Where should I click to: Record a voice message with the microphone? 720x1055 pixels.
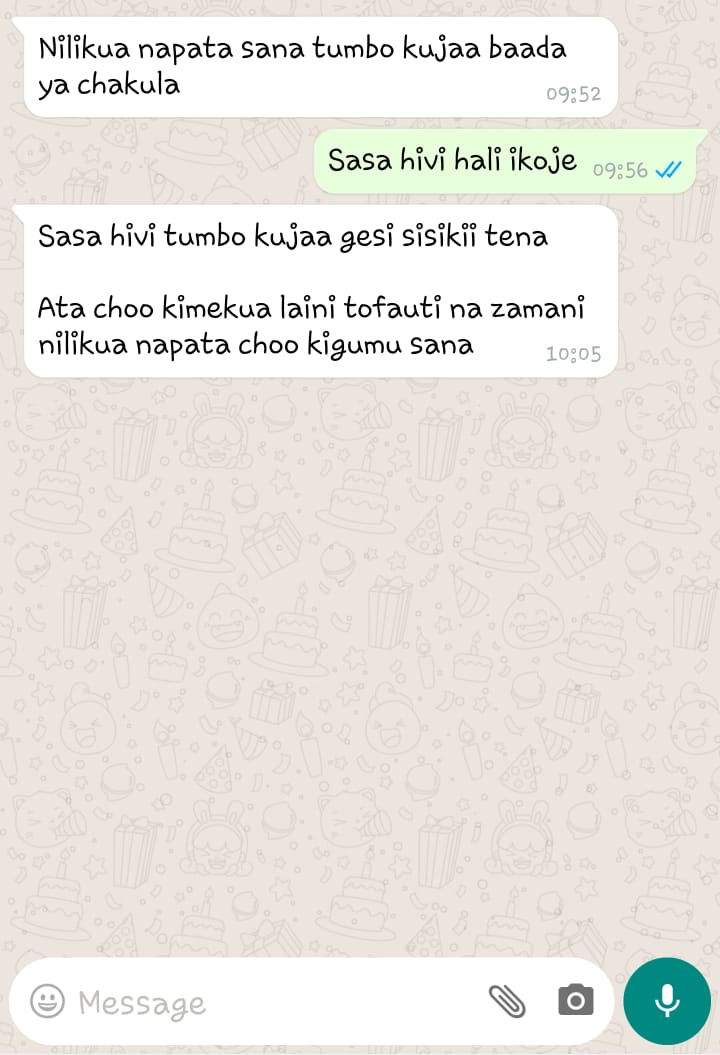tap(666, 1001)
